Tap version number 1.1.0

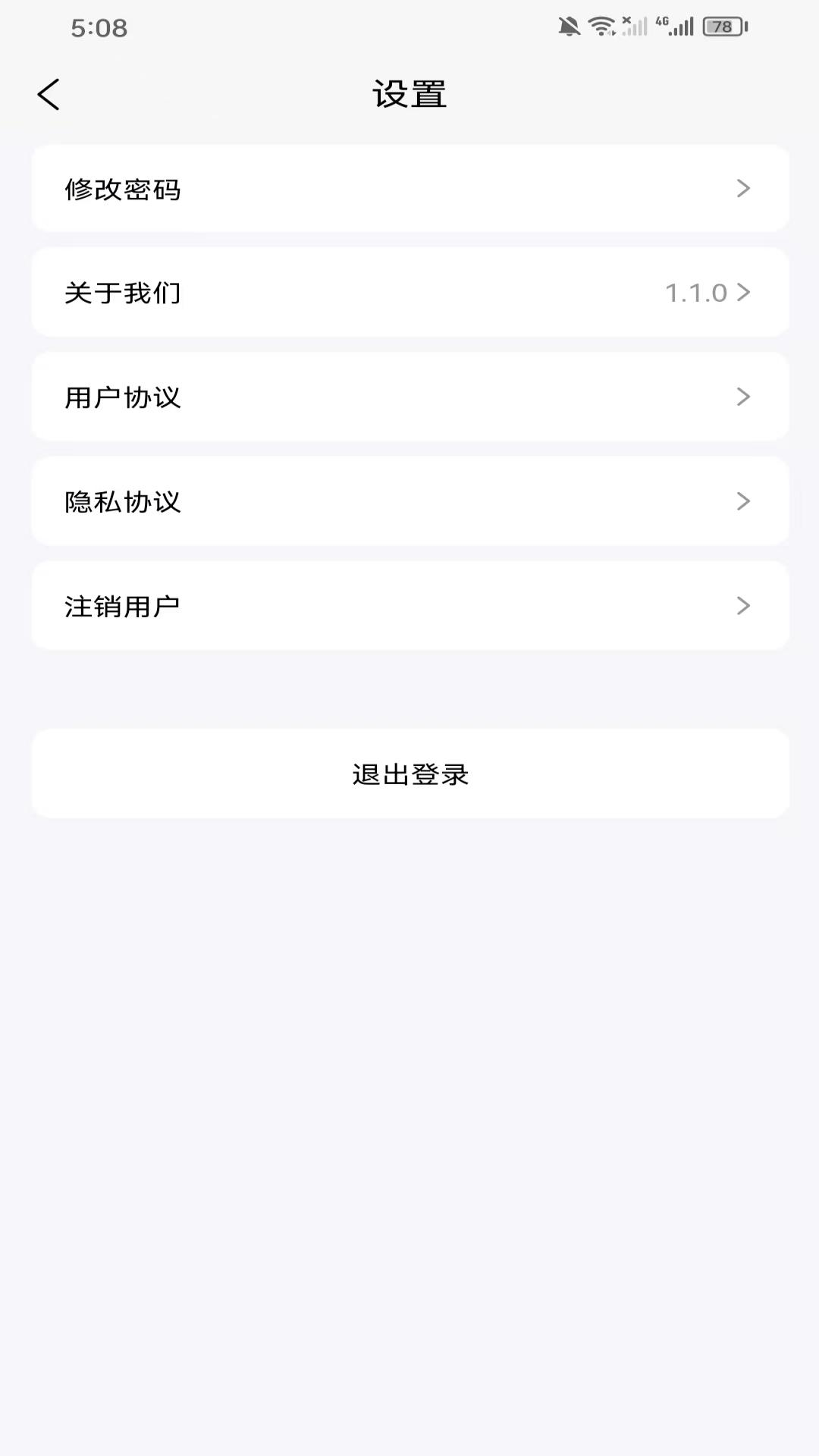coord(695,292)
